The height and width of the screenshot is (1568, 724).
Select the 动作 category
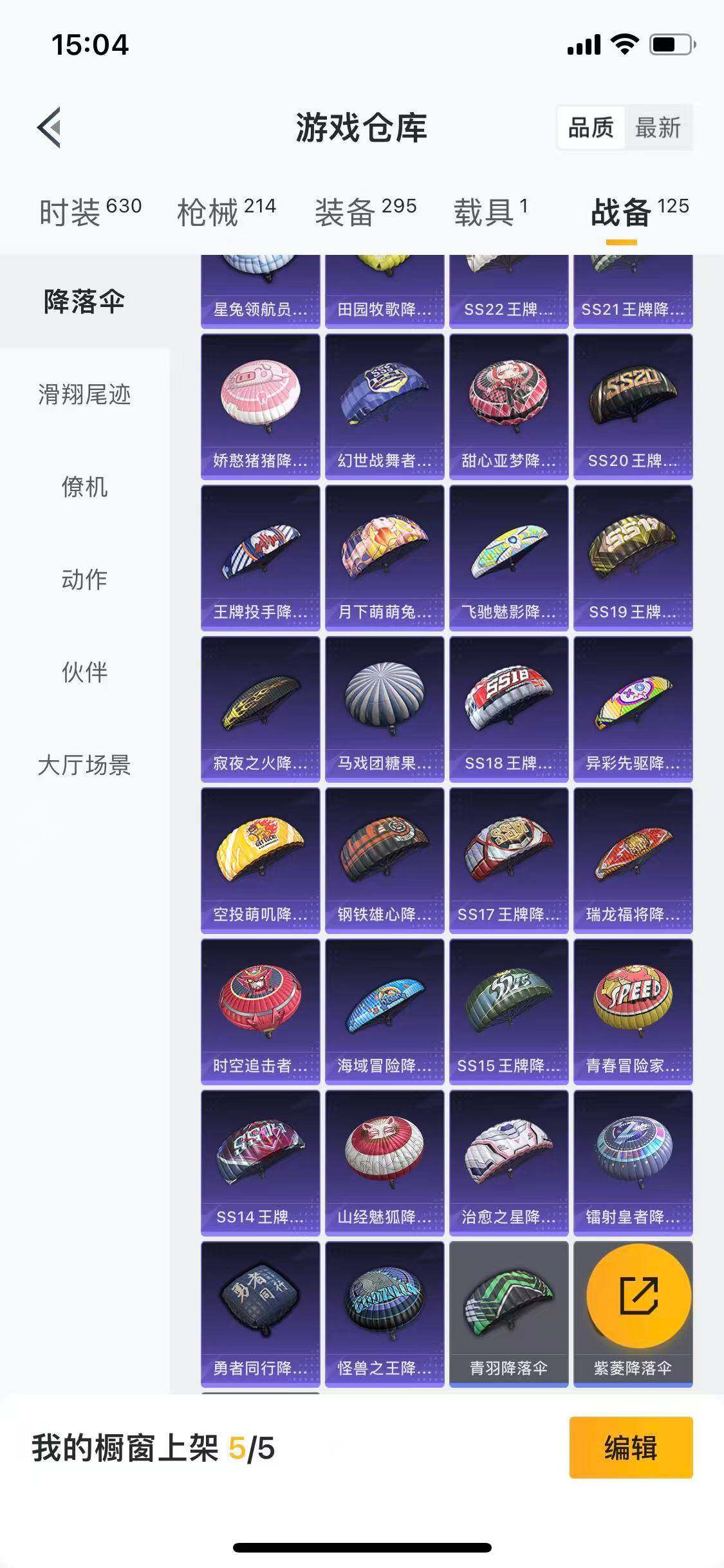[84, 579]
